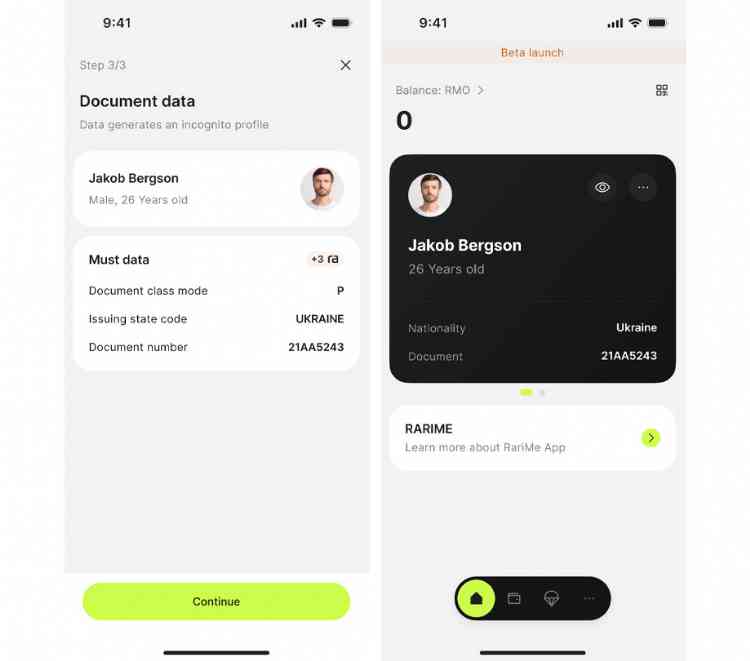Open the RARIME learn more card
This screenshot has height=661, width=750.
click(x=532, y=438)
